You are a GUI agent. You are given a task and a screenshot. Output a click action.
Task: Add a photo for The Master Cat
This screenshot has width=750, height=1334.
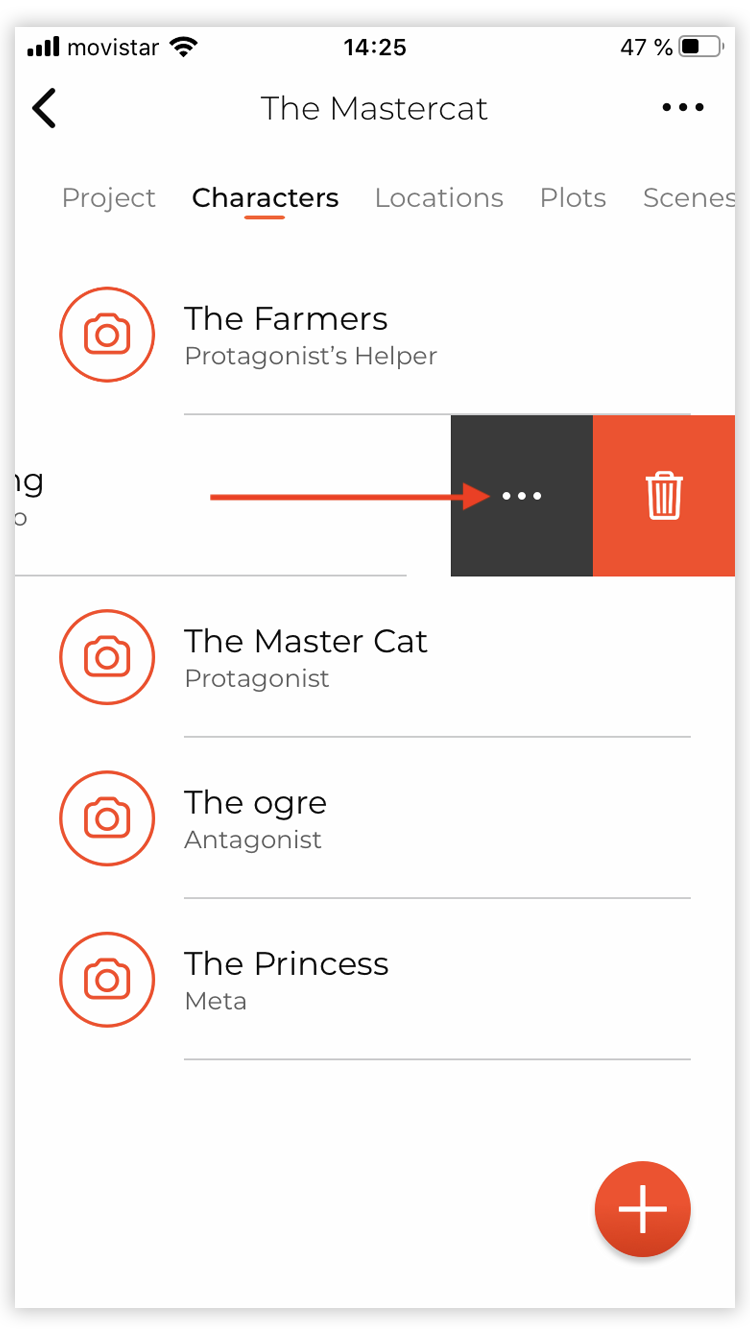point(107,657)
